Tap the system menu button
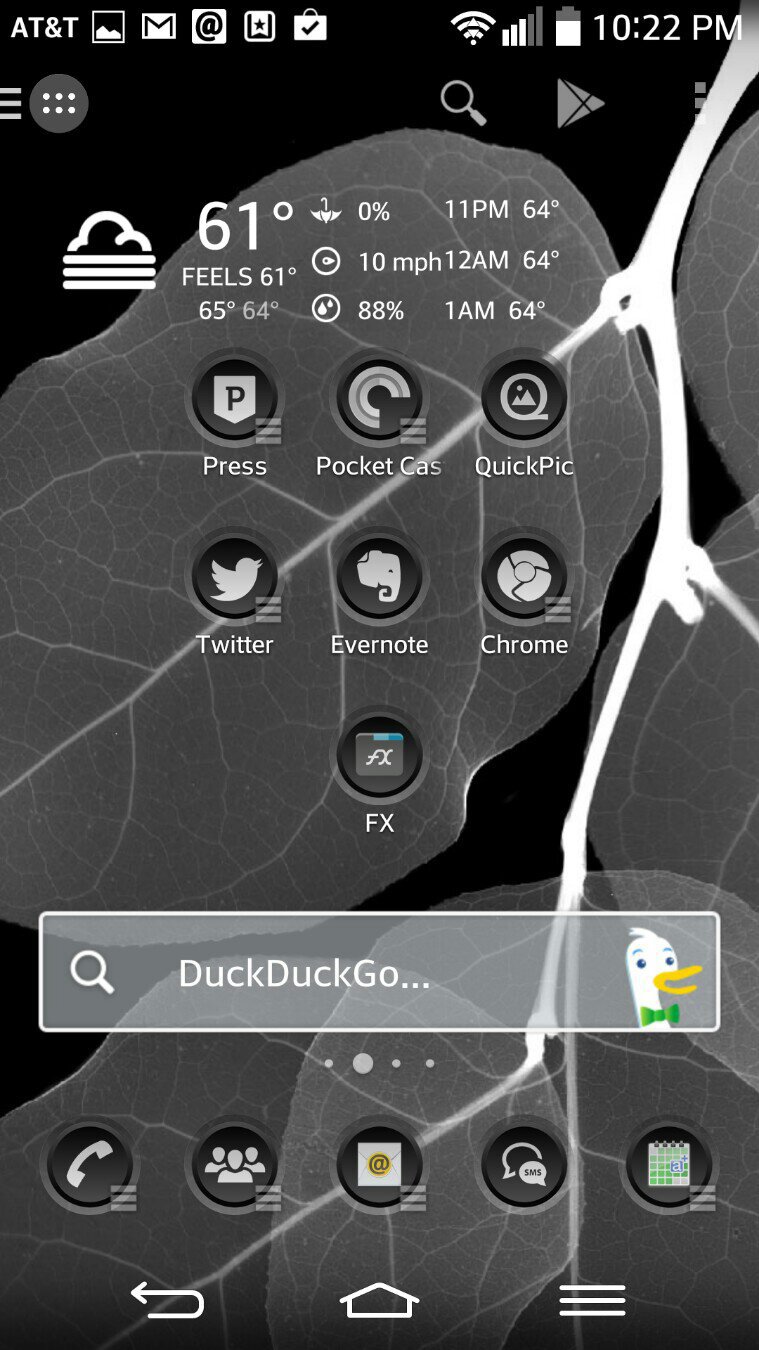 point(592,1300)
